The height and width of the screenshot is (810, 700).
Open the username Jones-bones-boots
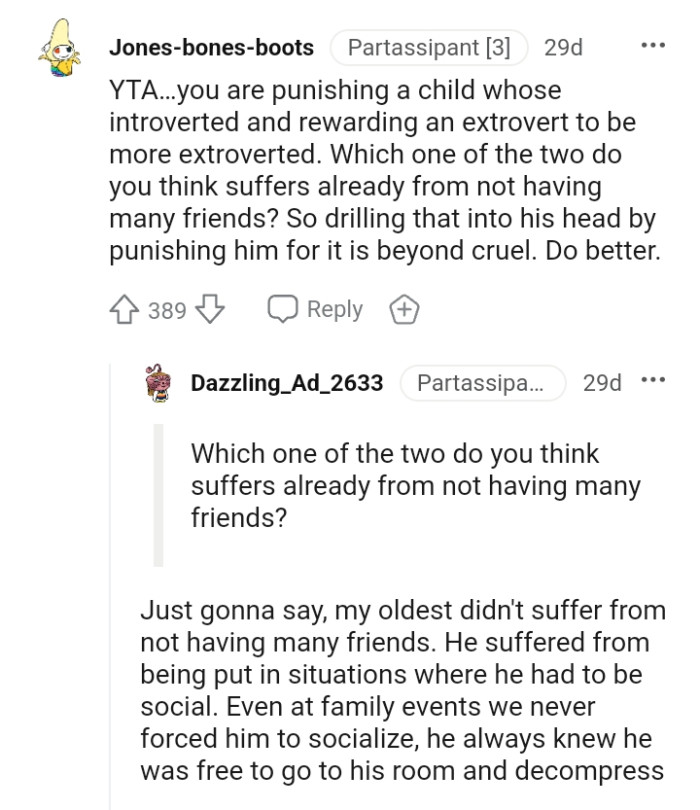point(210,47)
